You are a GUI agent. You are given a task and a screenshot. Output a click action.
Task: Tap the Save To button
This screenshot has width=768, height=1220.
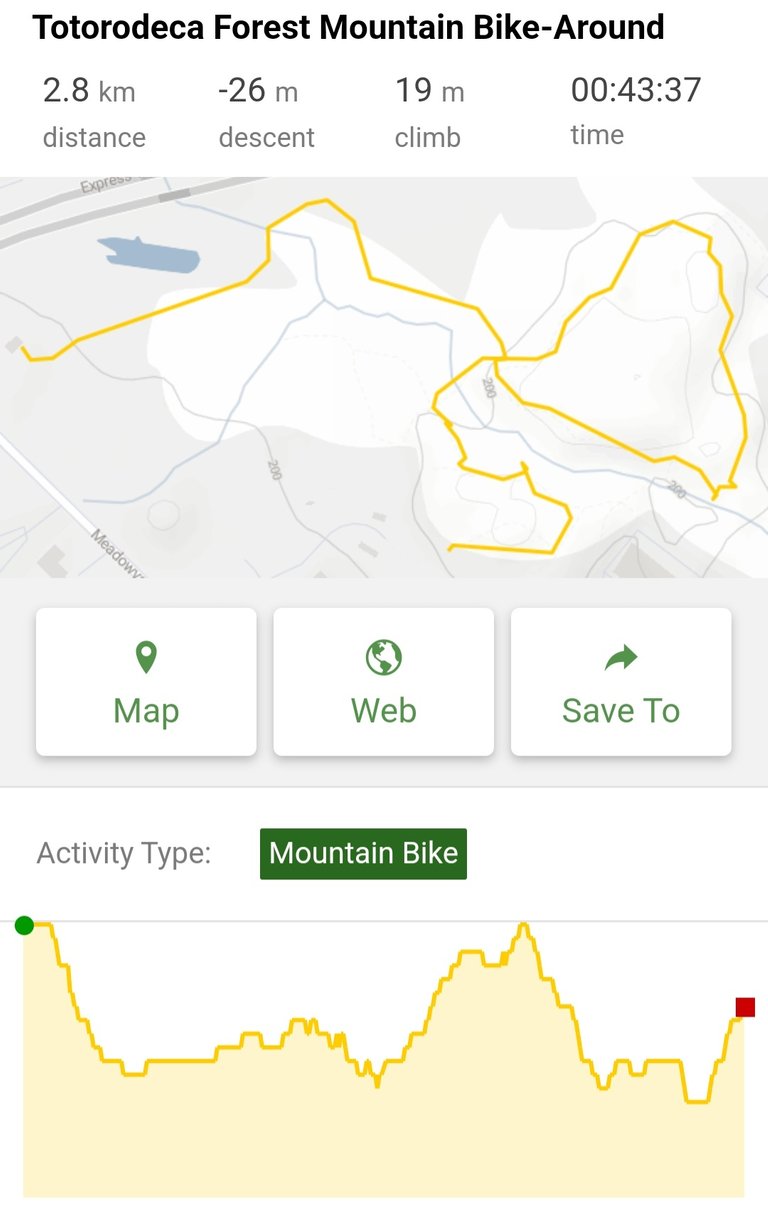[x=621, y=682]
